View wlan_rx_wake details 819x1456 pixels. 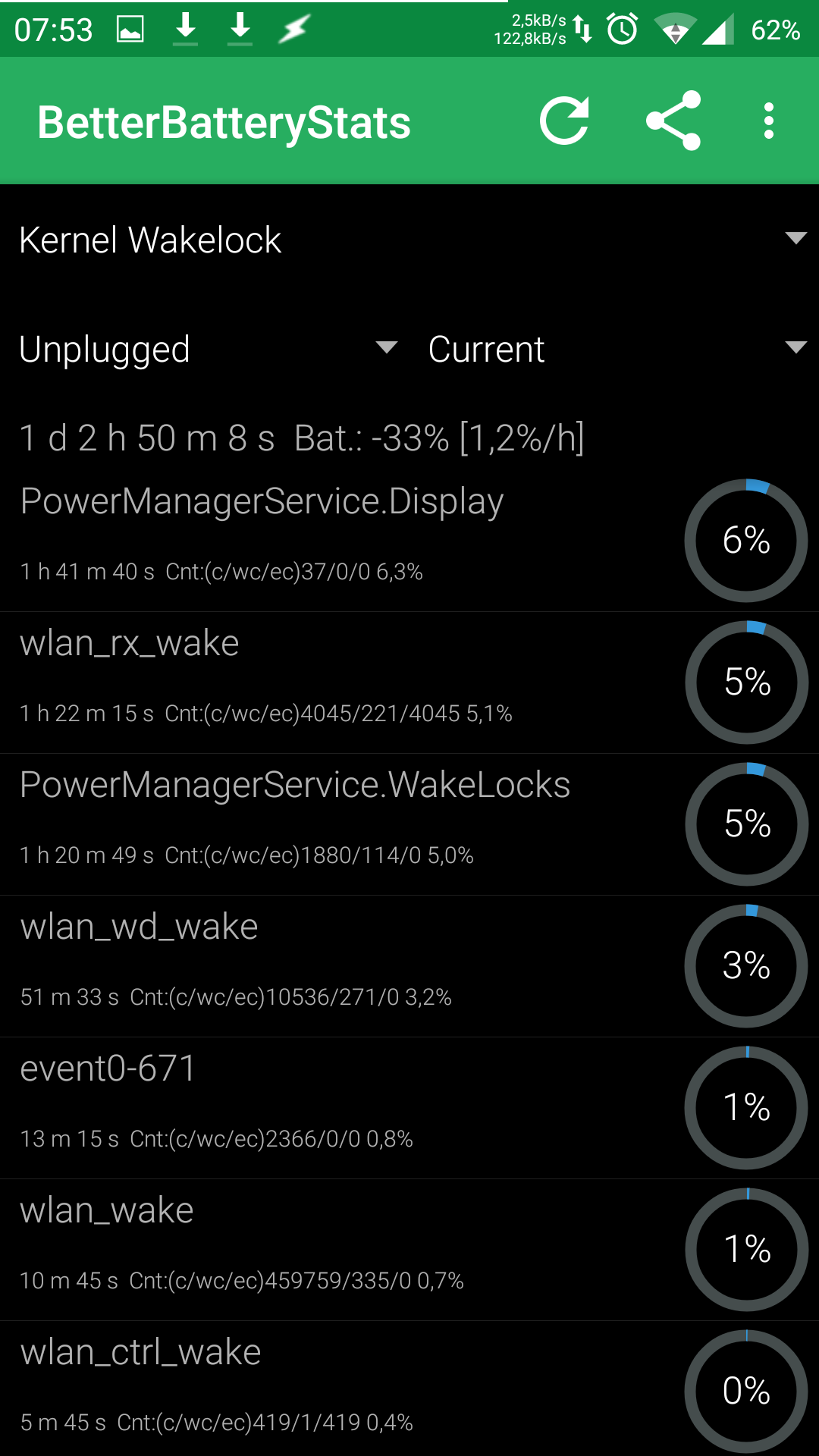click(341, 680)
